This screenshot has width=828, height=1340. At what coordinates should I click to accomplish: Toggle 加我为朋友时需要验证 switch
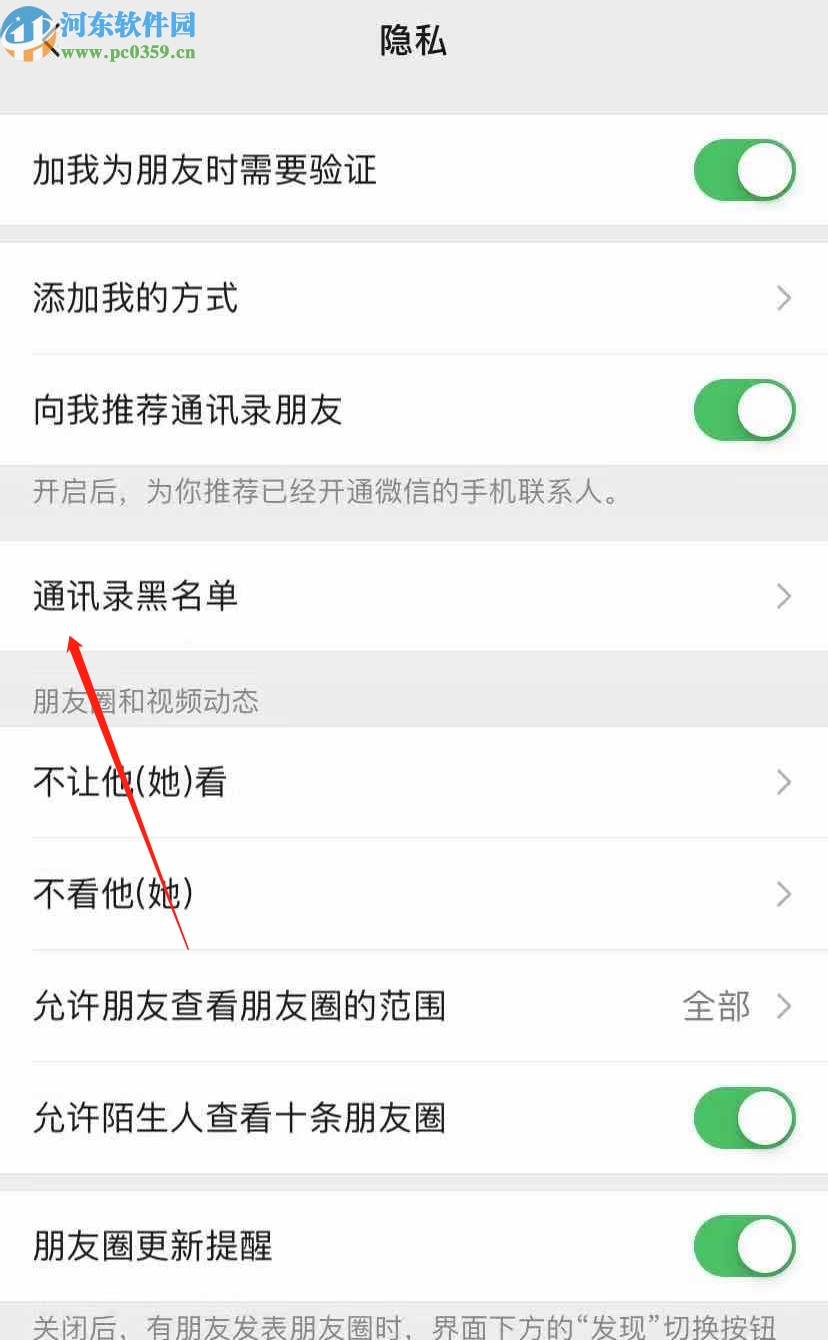point(744,171)
